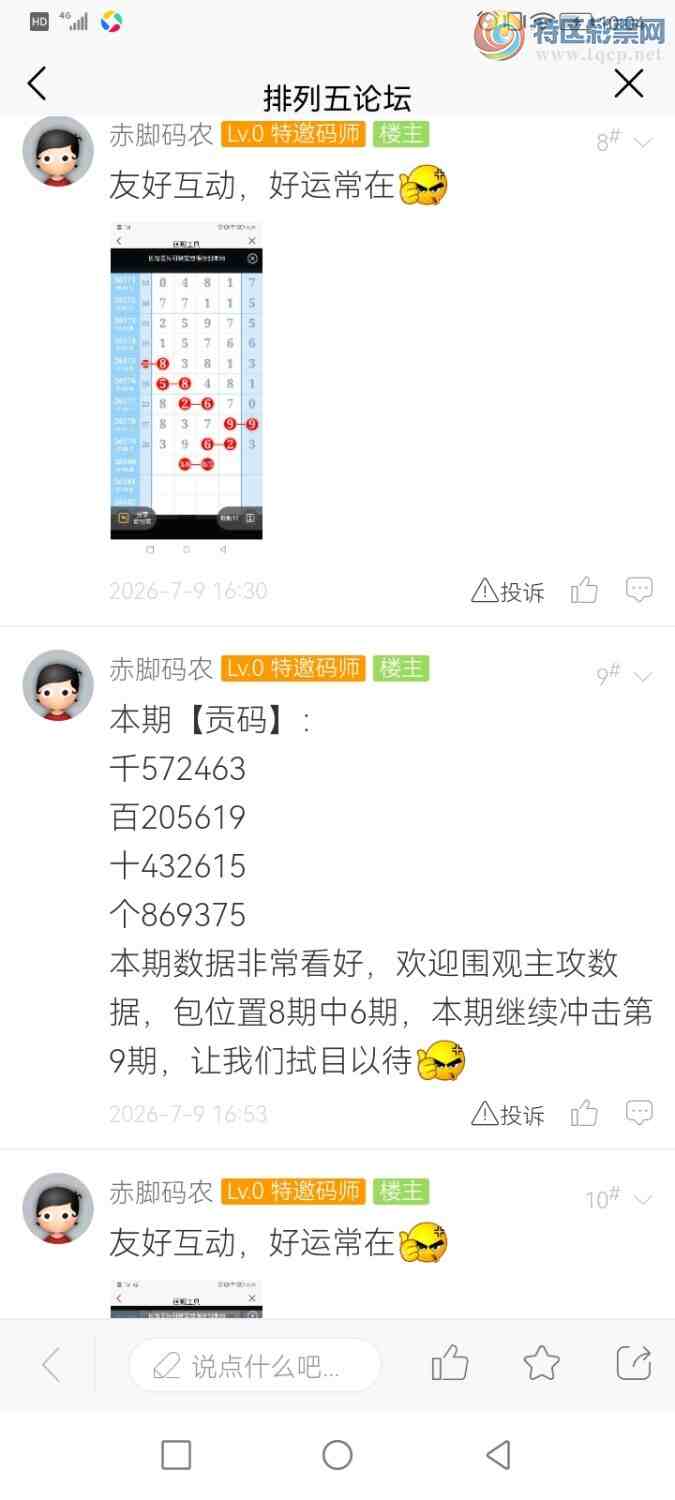Comment on post 8# dated 16:30
The height and width of the screenshot is (1500, 675).
[x=640, y=590]
